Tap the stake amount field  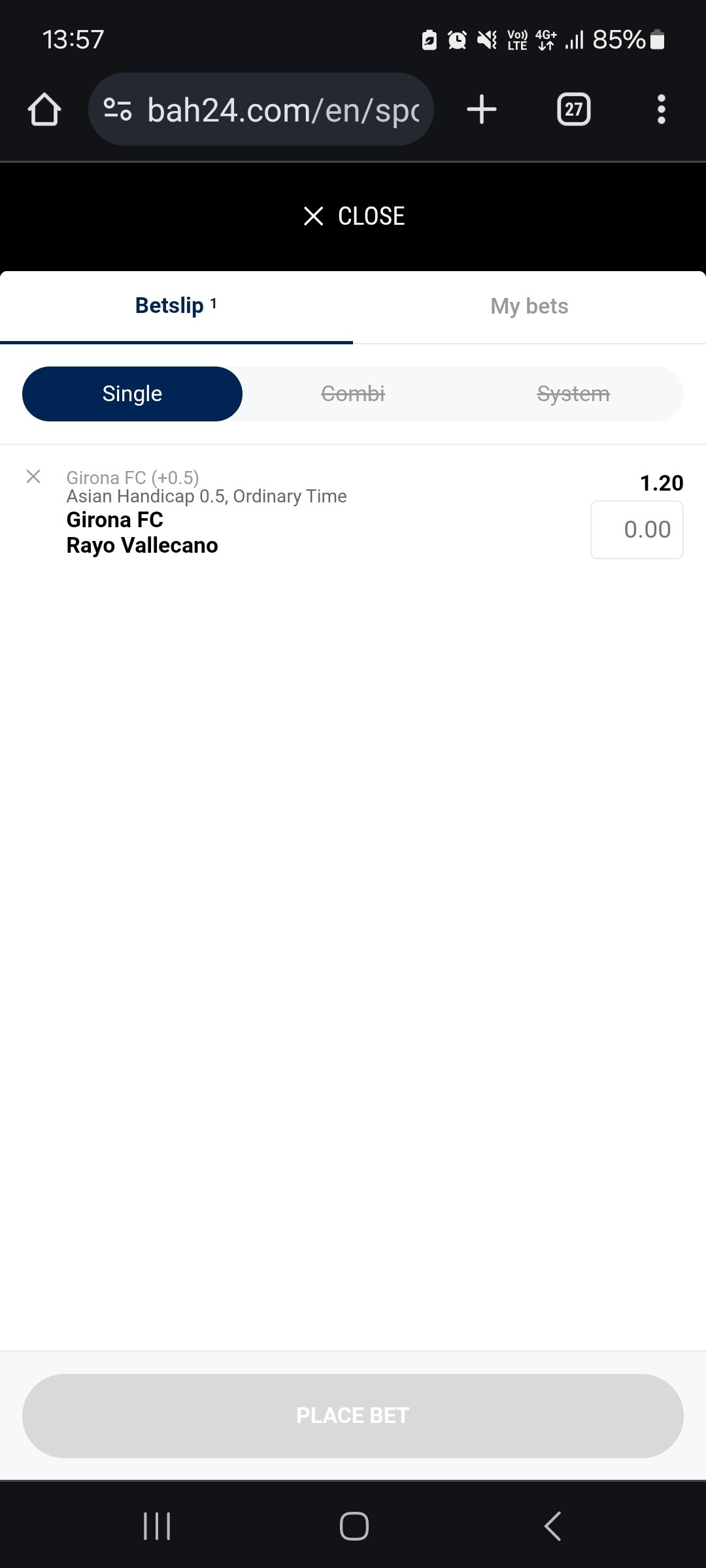[x=637, y=530]
